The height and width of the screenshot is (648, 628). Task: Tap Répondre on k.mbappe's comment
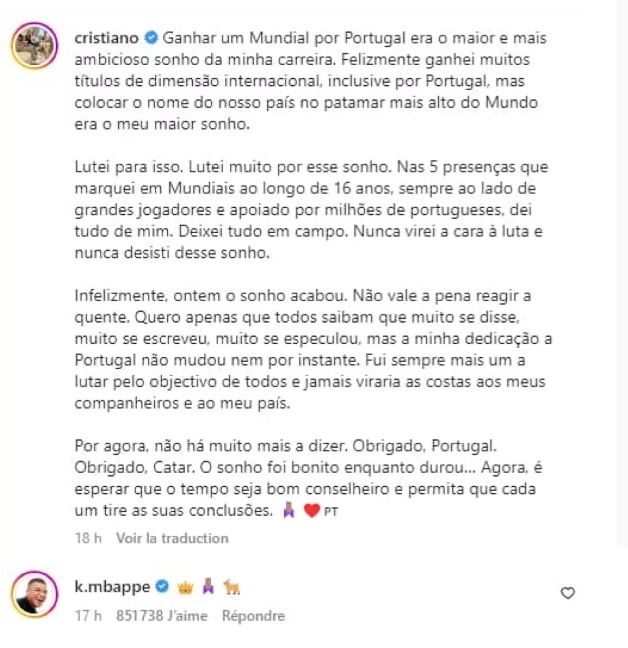point(253,616)
